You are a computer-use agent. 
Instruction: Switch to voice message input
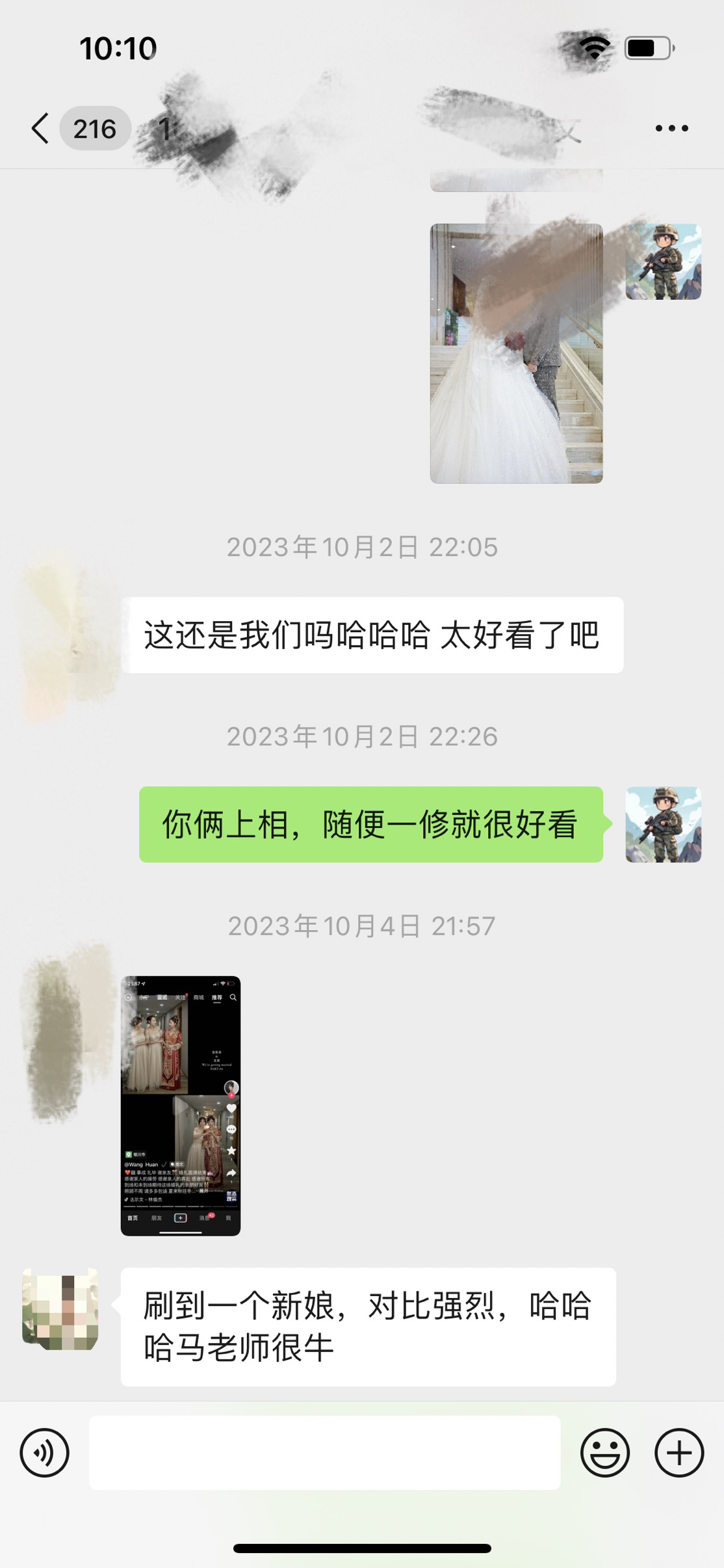click(x=44, y=1453)
